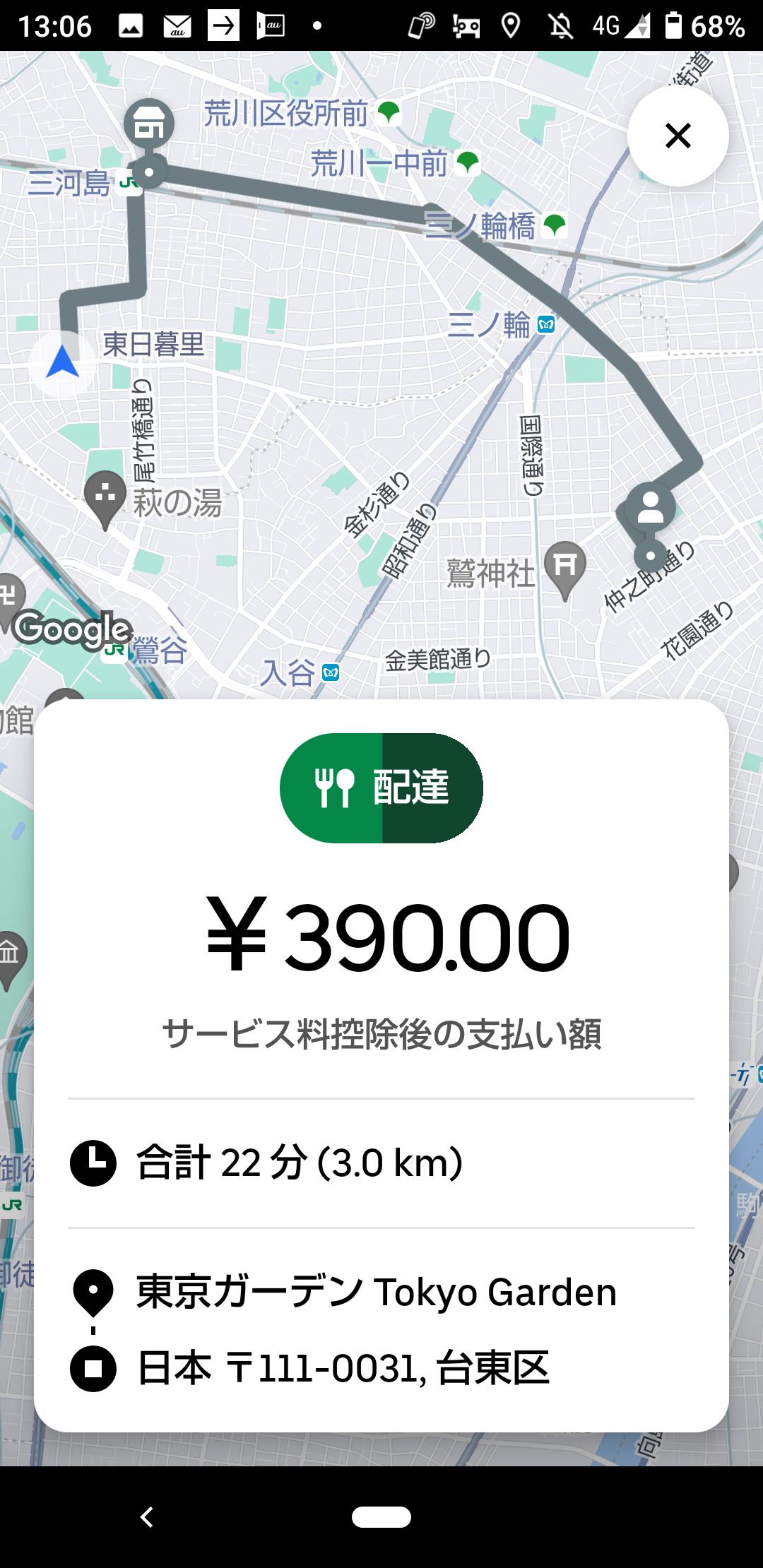This screenshot has width=763, height=1568.
Task: Go back using the system back arrow
Action: [x=147, y=1516]
